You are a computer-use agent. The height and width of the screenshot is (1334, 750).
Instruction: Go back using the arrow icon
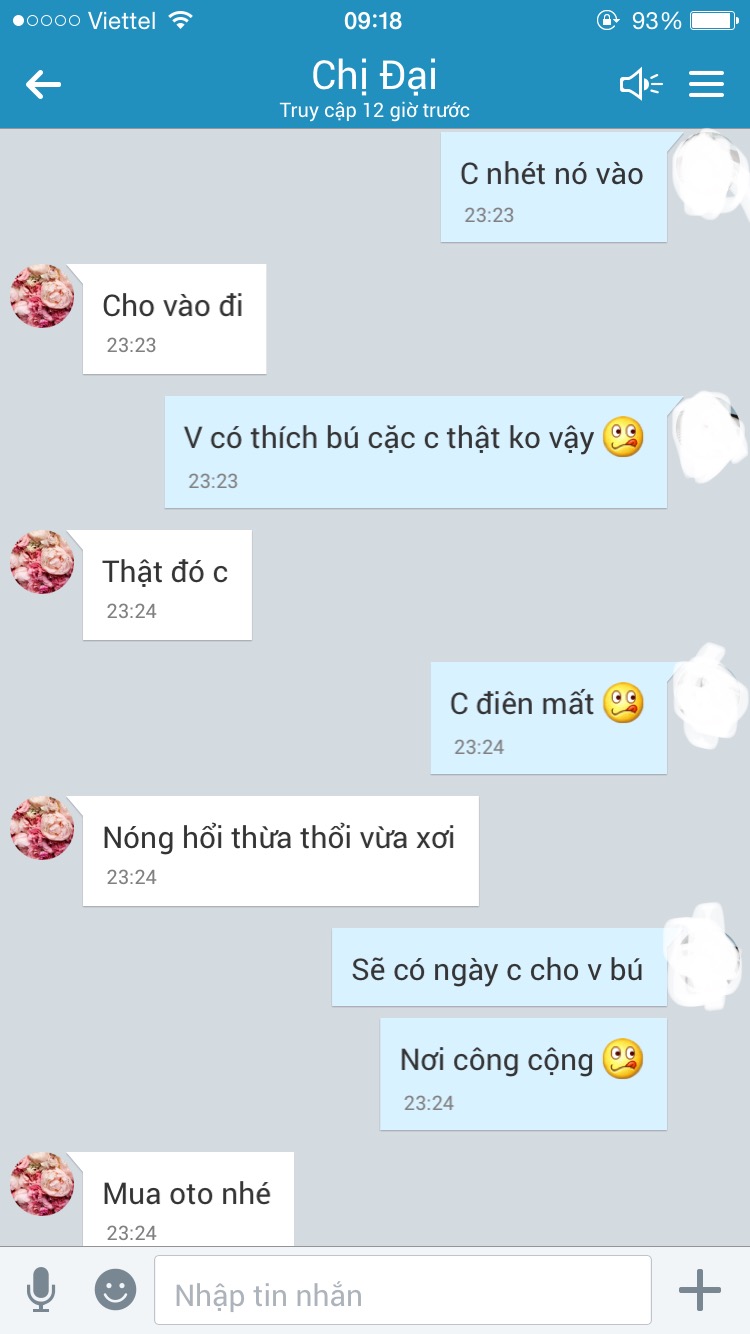43,85
